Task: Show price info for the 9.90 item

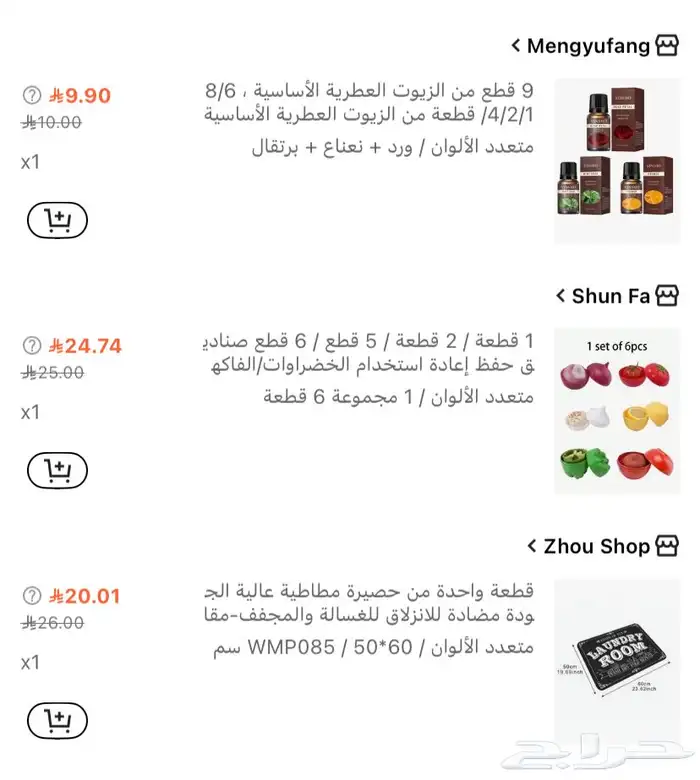Action: [x=31, y=96]
